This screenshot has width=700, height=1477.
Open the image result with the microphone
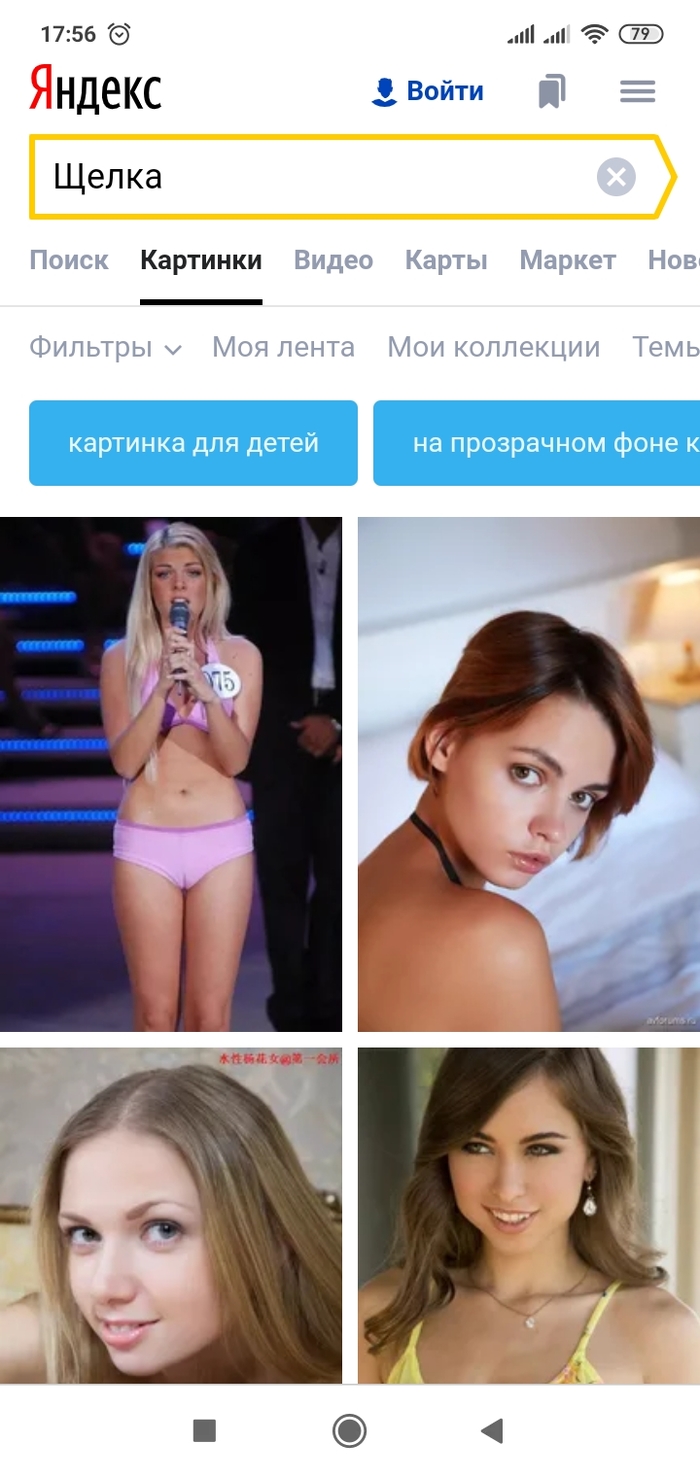pyautogui.click(x=171, y=773)
